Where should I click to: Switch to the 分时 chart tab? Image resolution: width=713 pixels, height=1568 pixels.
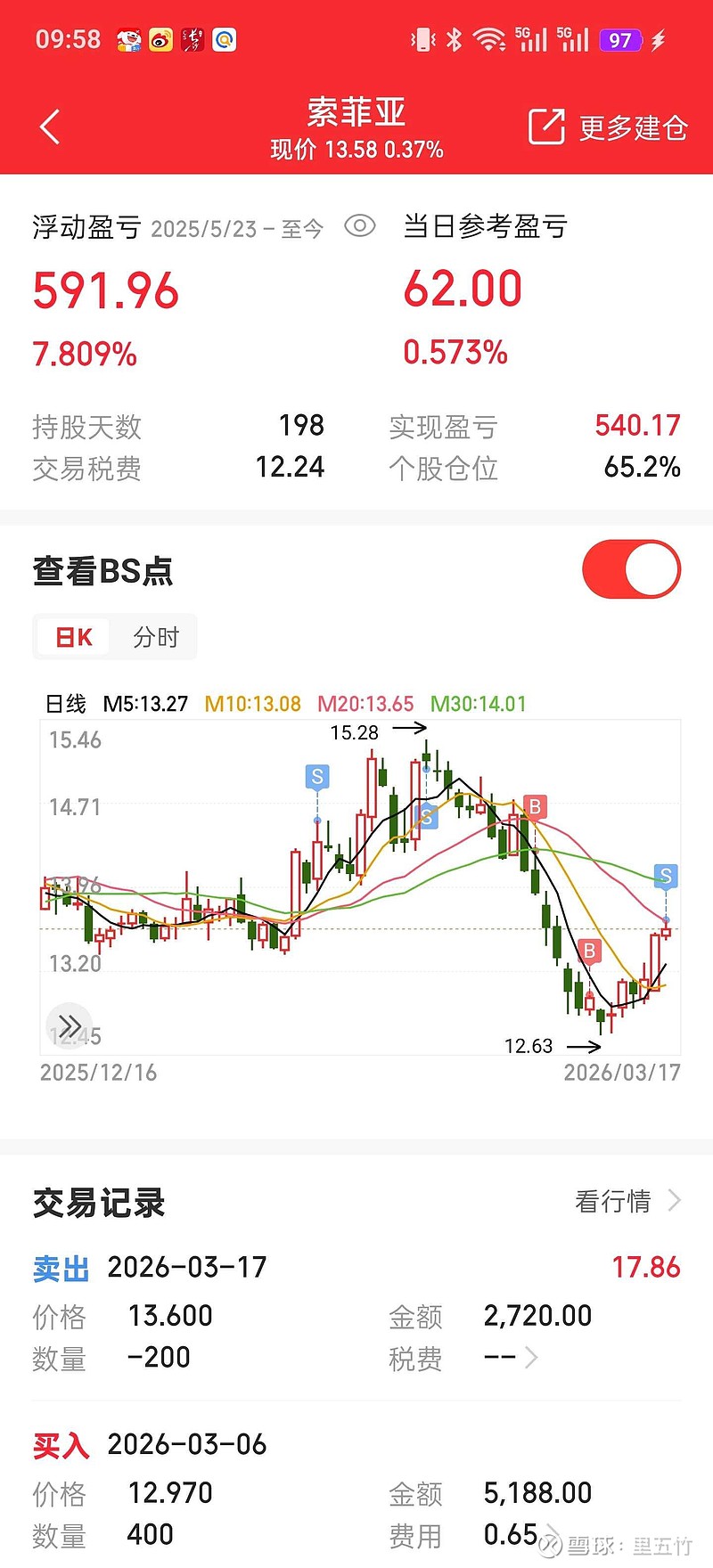[155, 637]
